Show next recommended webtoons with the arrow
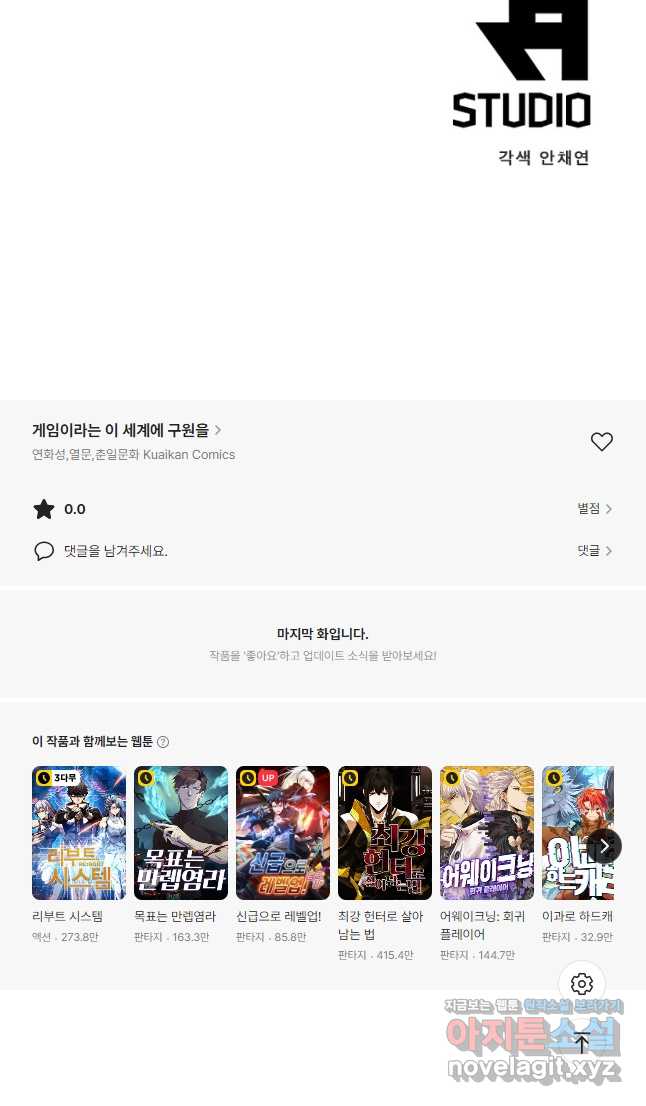 [x=604, y=846]
